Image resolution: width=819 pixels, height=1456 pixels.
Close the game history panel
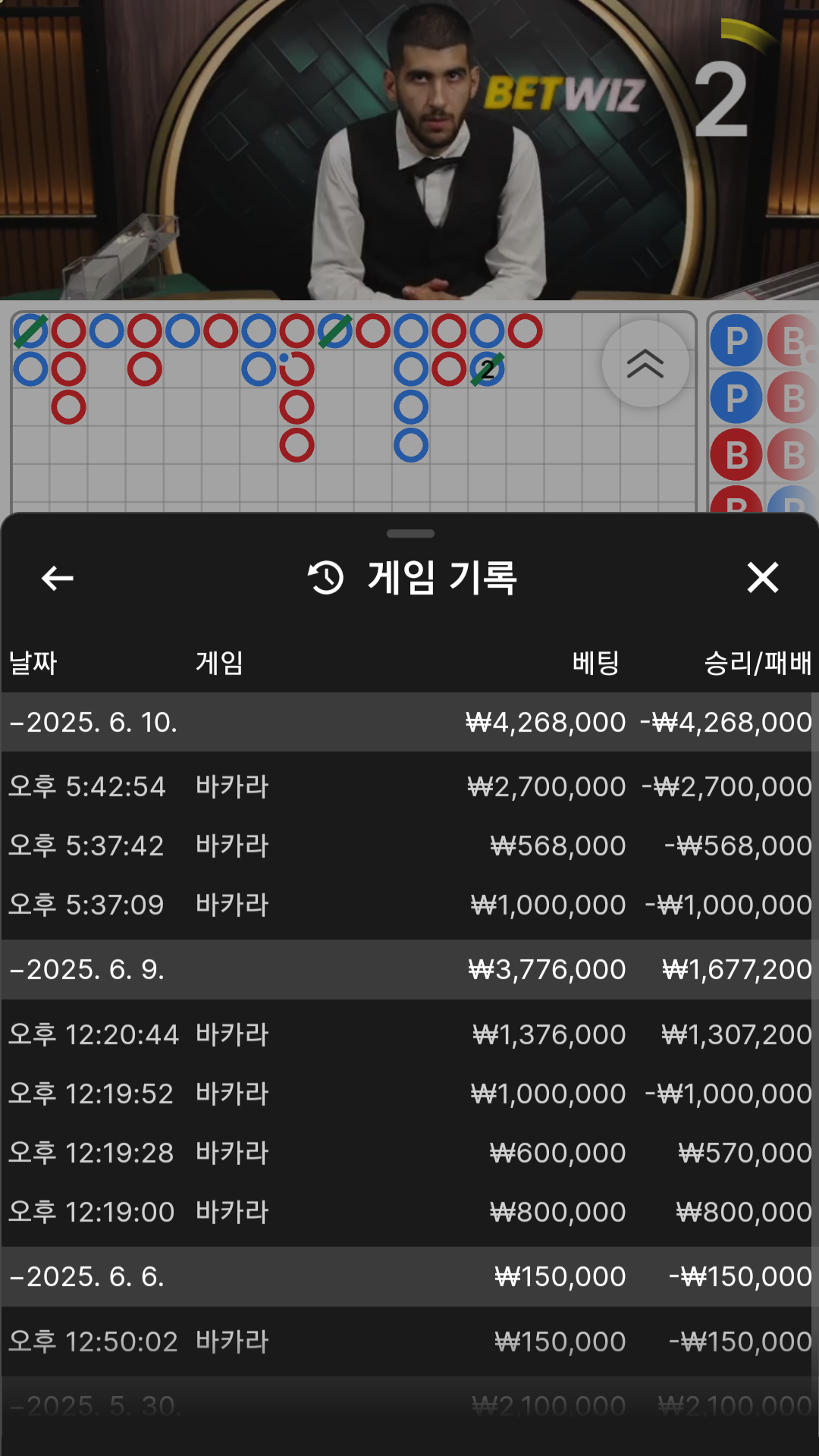pyautogui.click(x=763, y=578)
